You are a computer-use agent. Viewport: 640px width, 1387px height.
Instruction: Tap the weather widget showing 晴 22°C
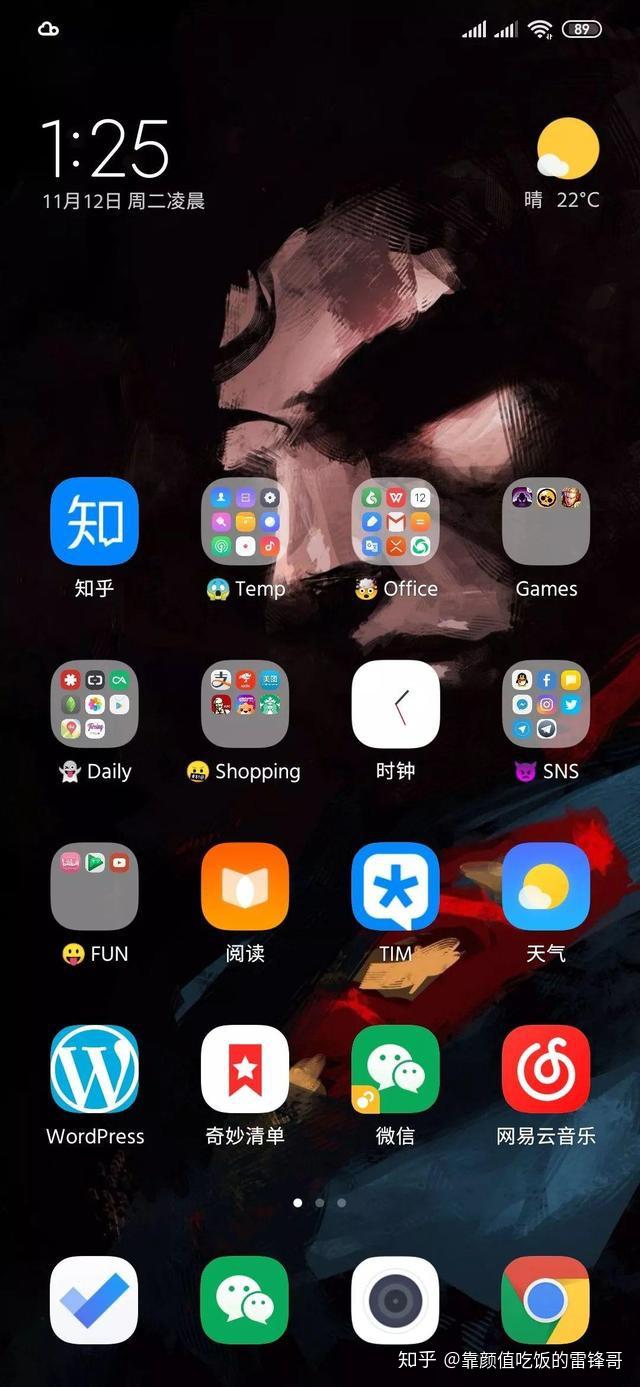(x=564, y=165)
